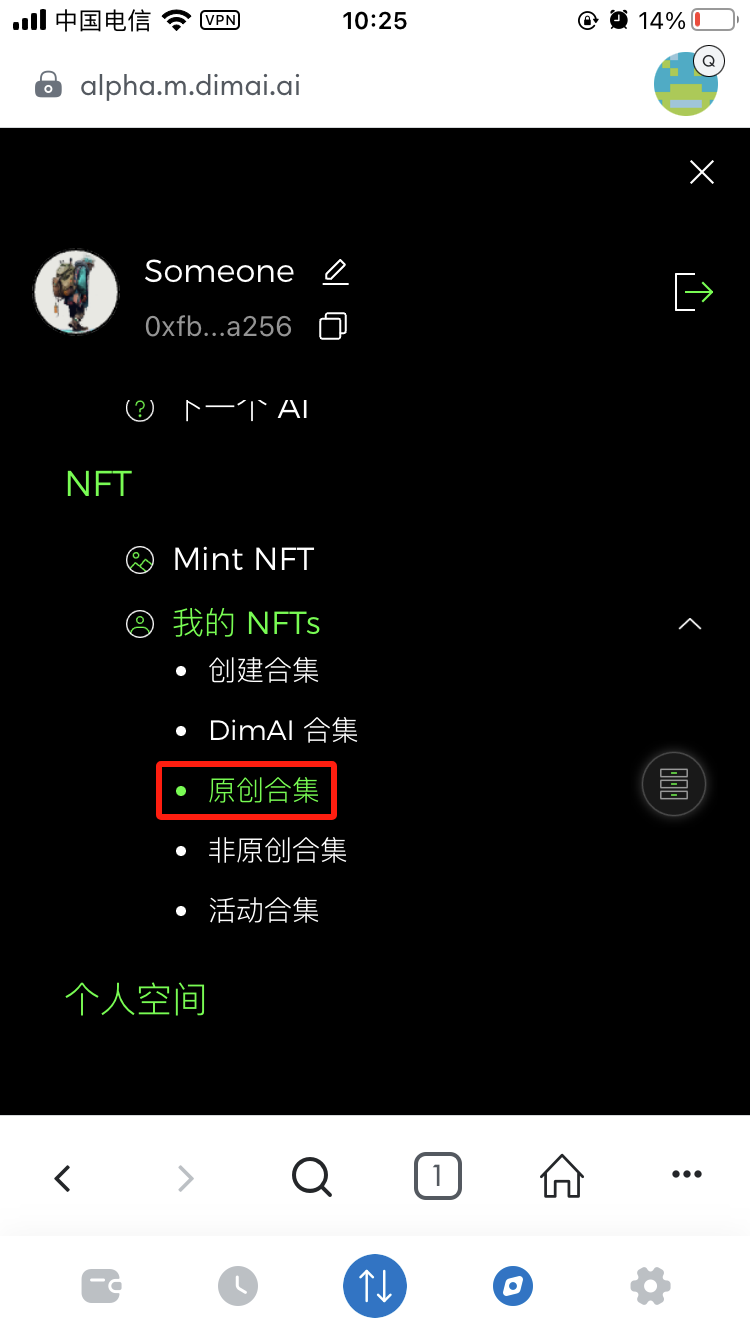Open the browser more options menu

(687, 1175)
